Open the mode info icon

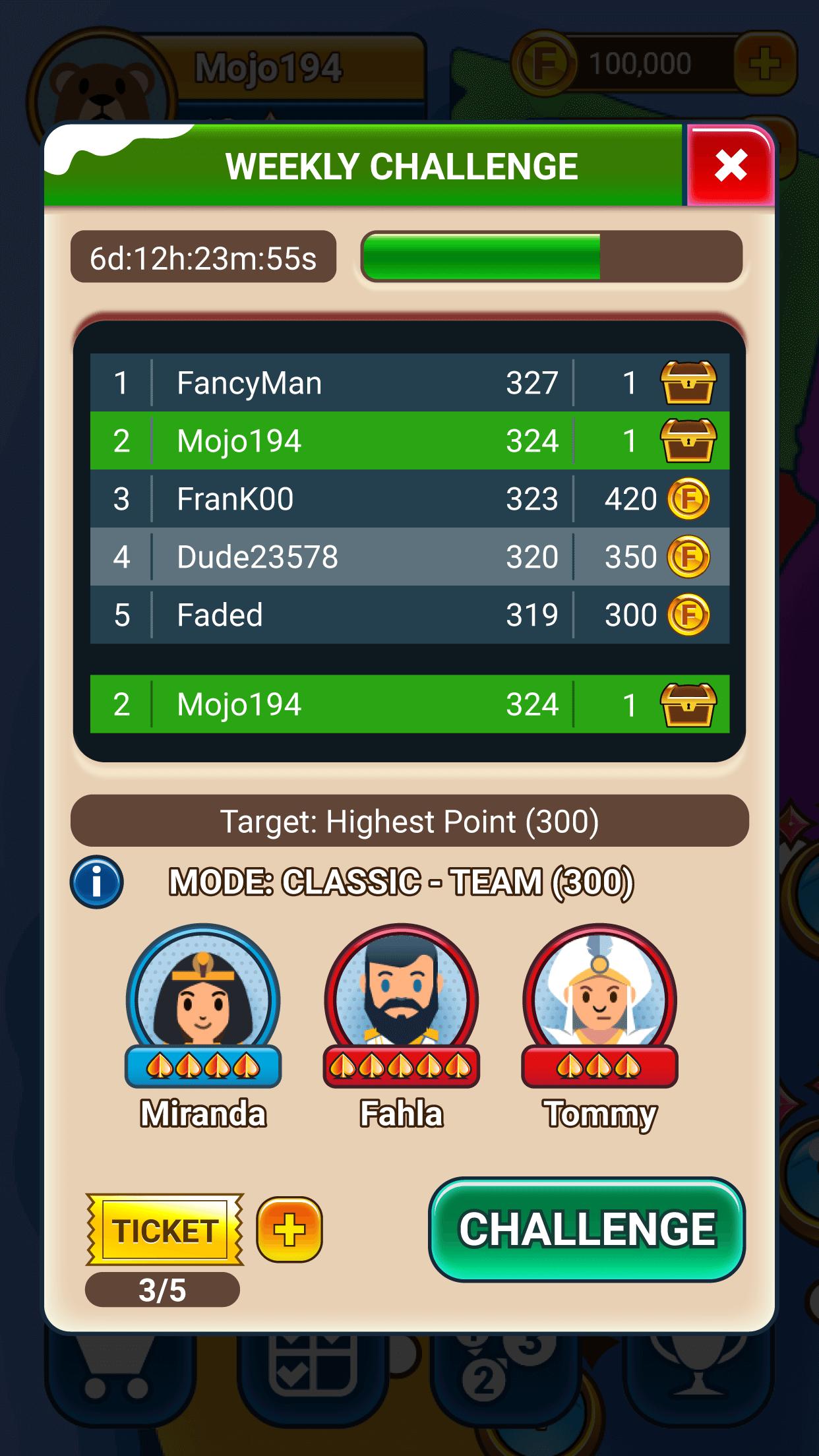click(x=96, y=882)
